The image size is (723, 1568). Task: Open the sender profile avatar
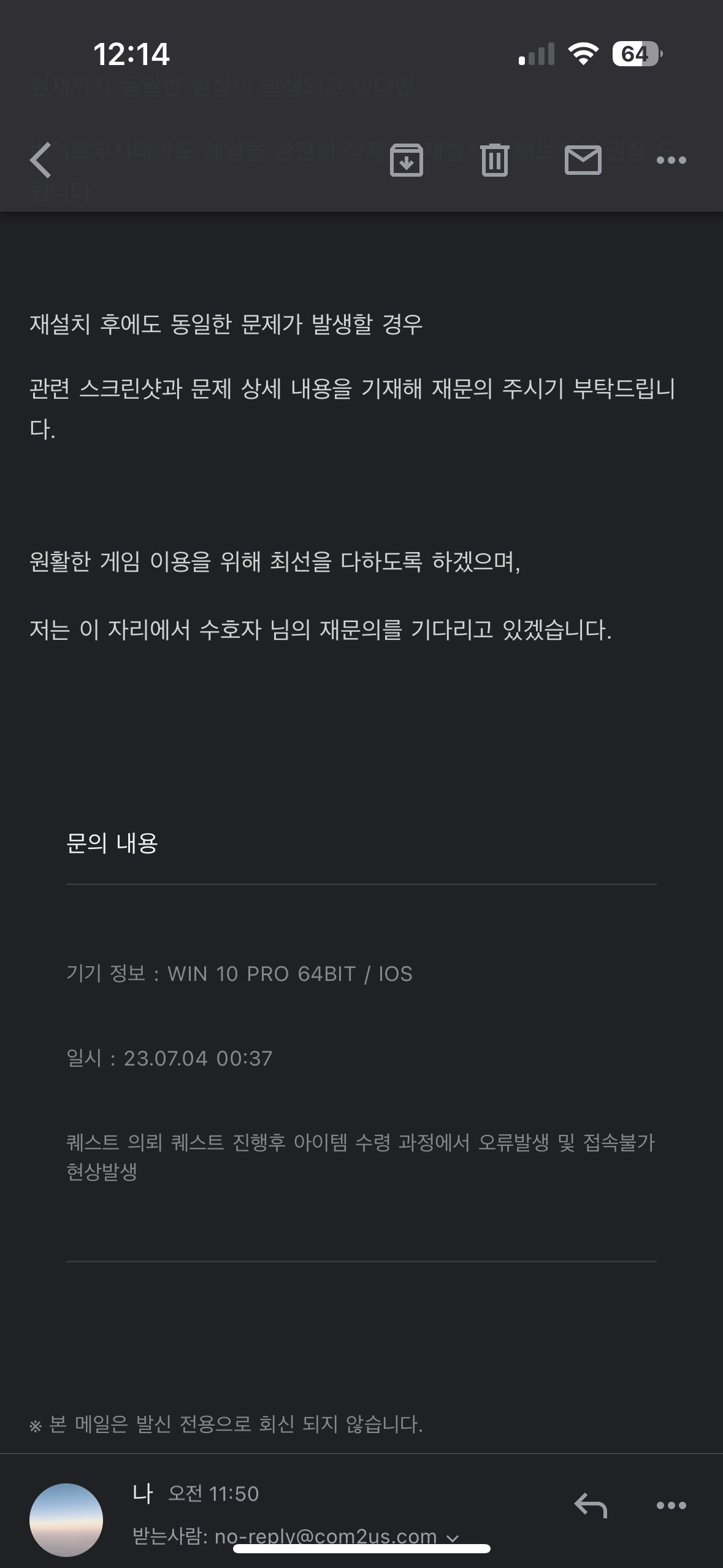tap(66, 1520)
